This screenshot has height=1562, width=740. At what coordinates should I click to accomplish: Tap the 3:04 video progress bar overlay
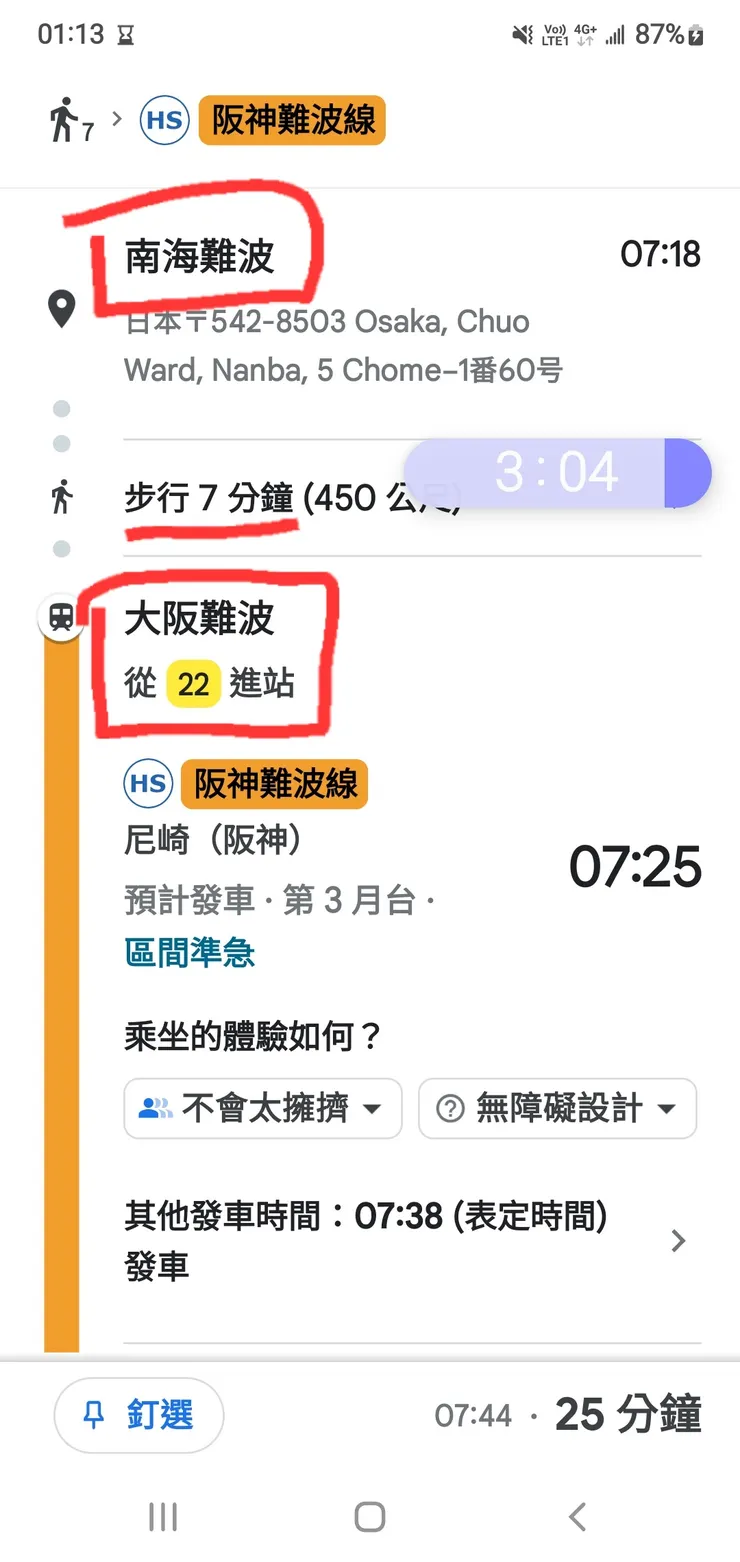point(557,471)
